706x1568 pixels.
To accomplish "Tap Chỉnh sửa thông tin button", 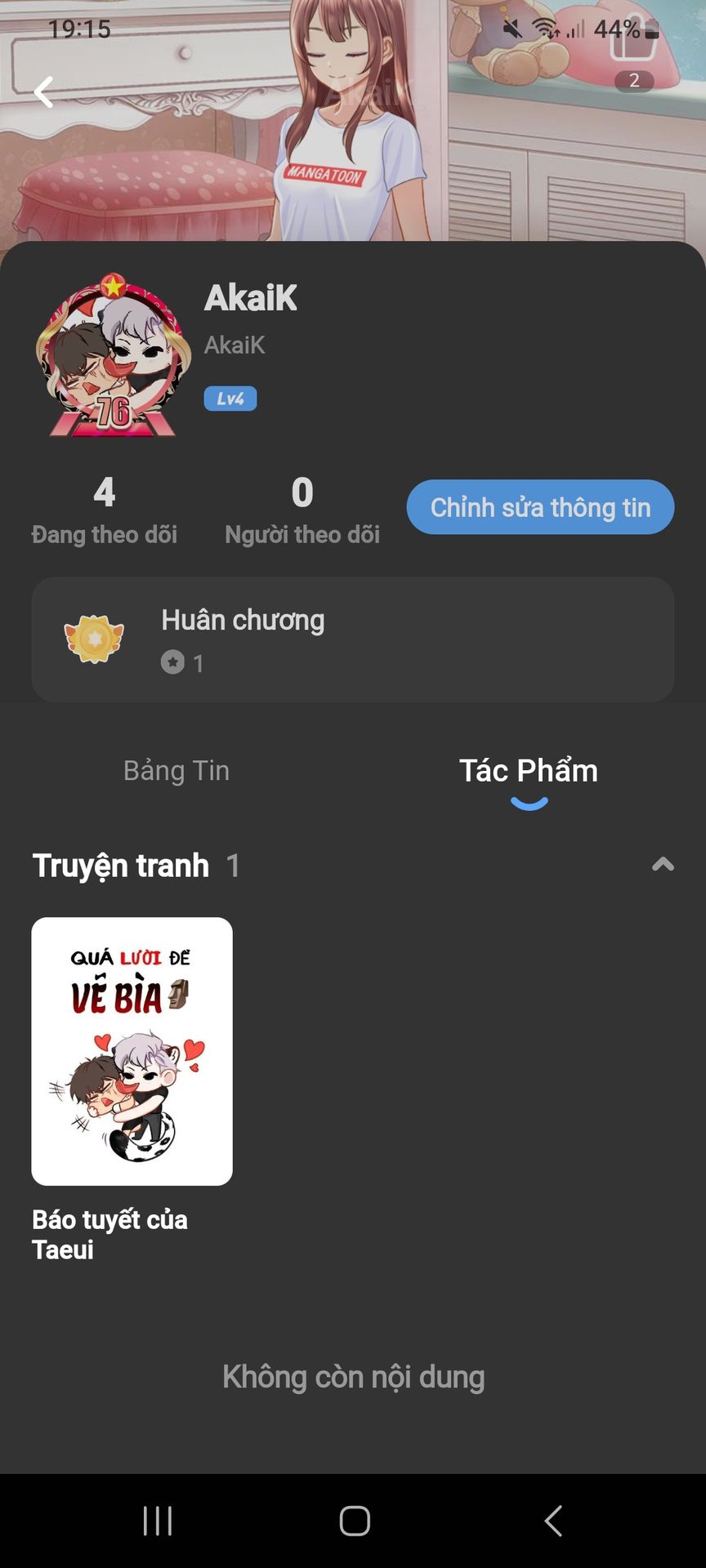I will click(540, 507).
